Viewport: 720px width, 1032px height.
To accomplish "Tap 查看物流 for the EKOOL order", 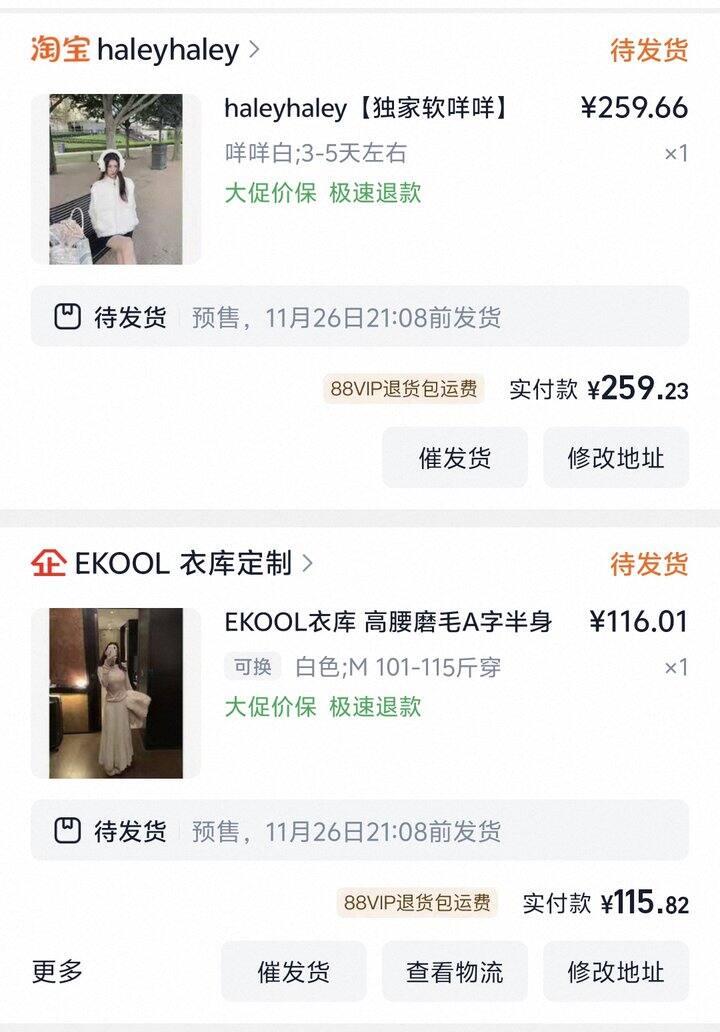I will pos(454,972).
